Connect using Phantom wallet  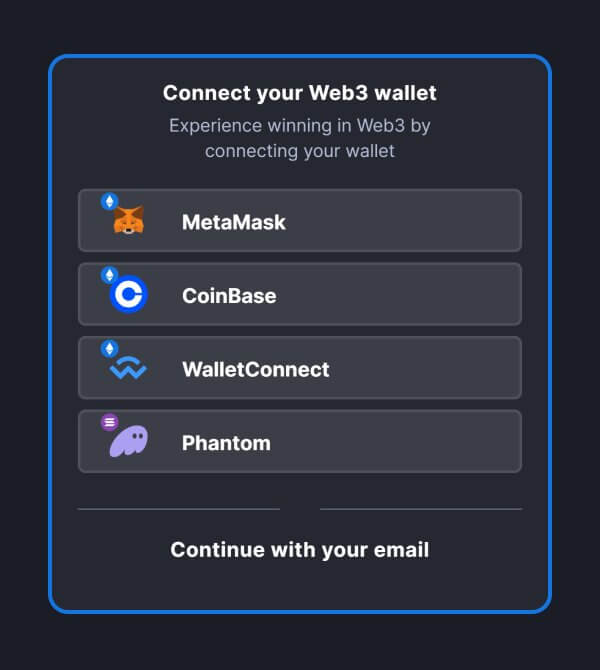[x=300, y=442]
